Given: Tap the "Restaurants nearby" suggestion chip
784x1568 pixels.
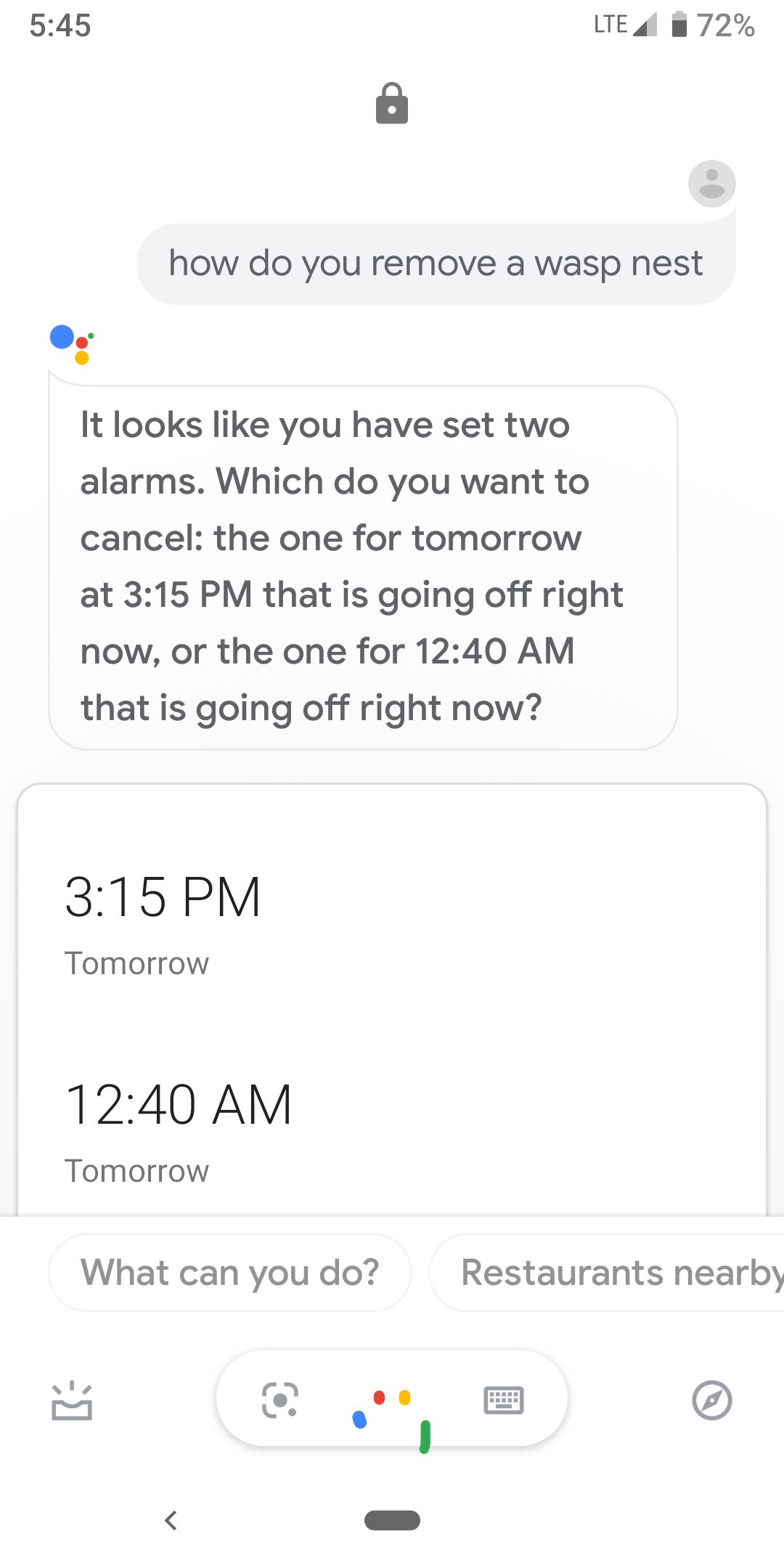Looking at the screenshot, I should click(x=608, y=1273).
